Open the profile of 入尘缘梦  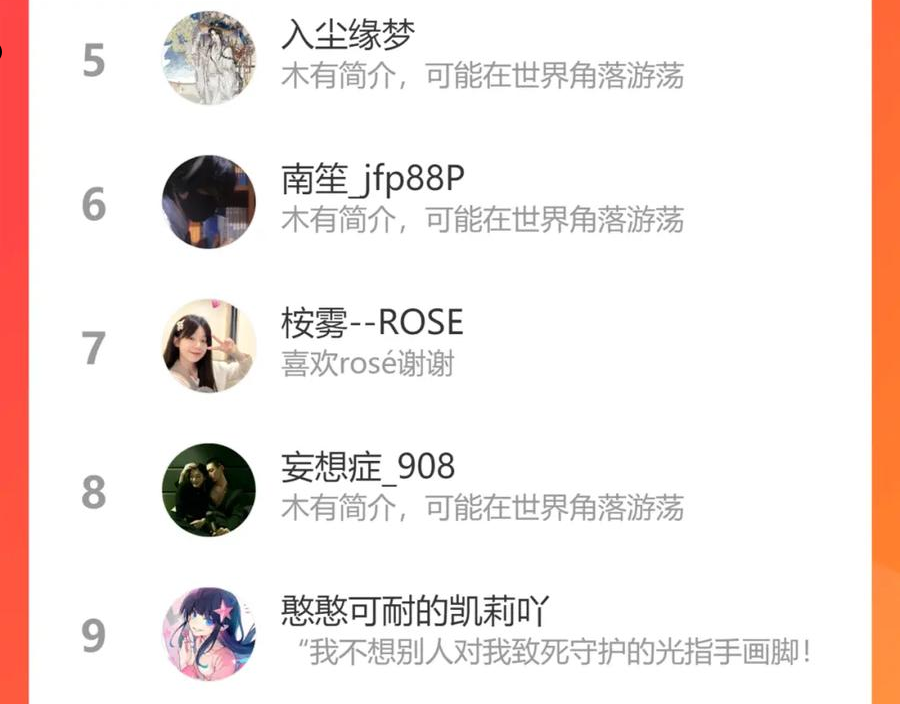[450, 58]
